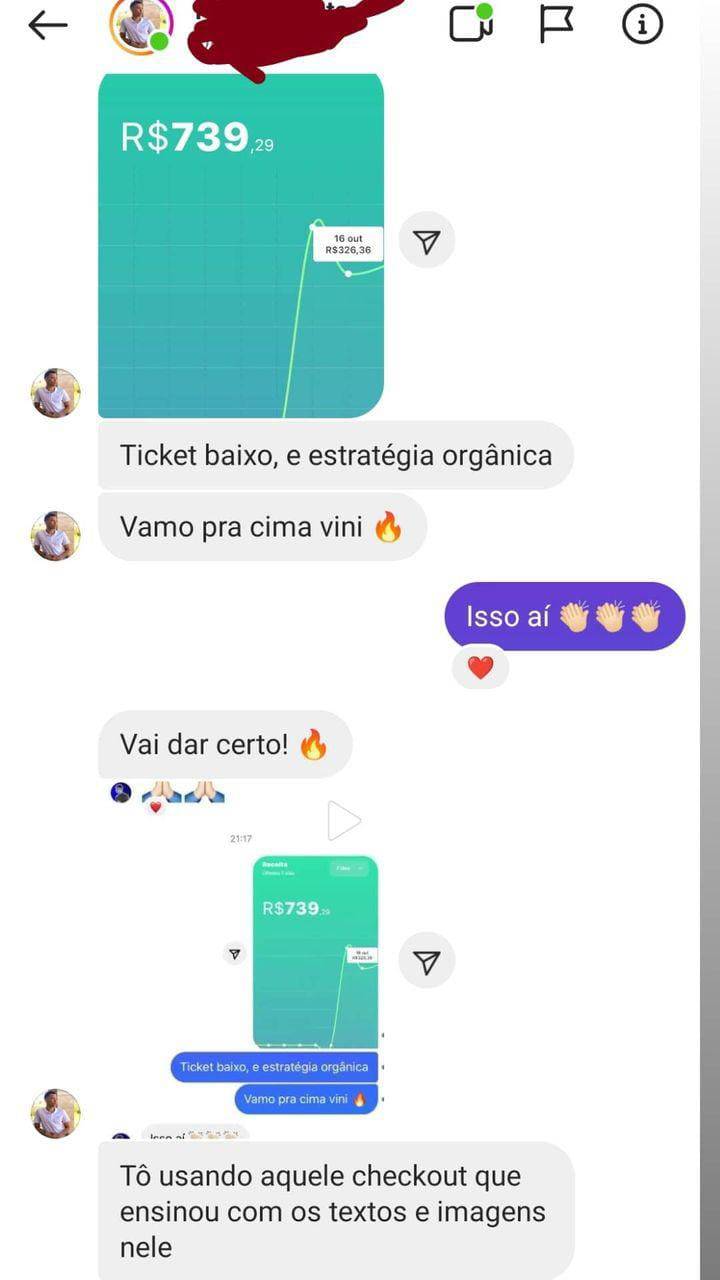
Task: Flag this conversation
Action: click(x=556, y=25)
